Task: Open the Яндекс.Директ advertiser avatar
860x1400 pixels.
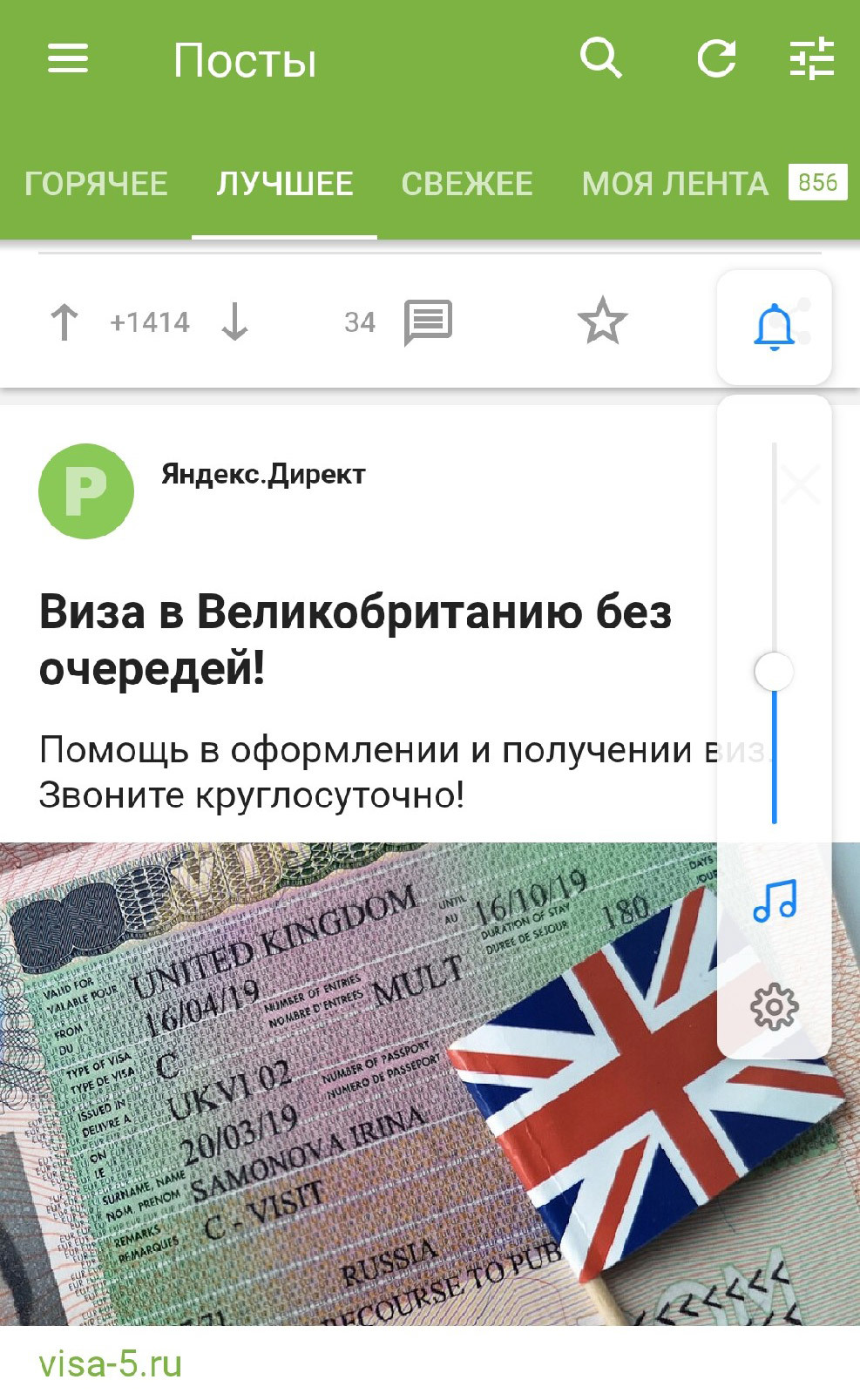Action: [x=86, y=491]
